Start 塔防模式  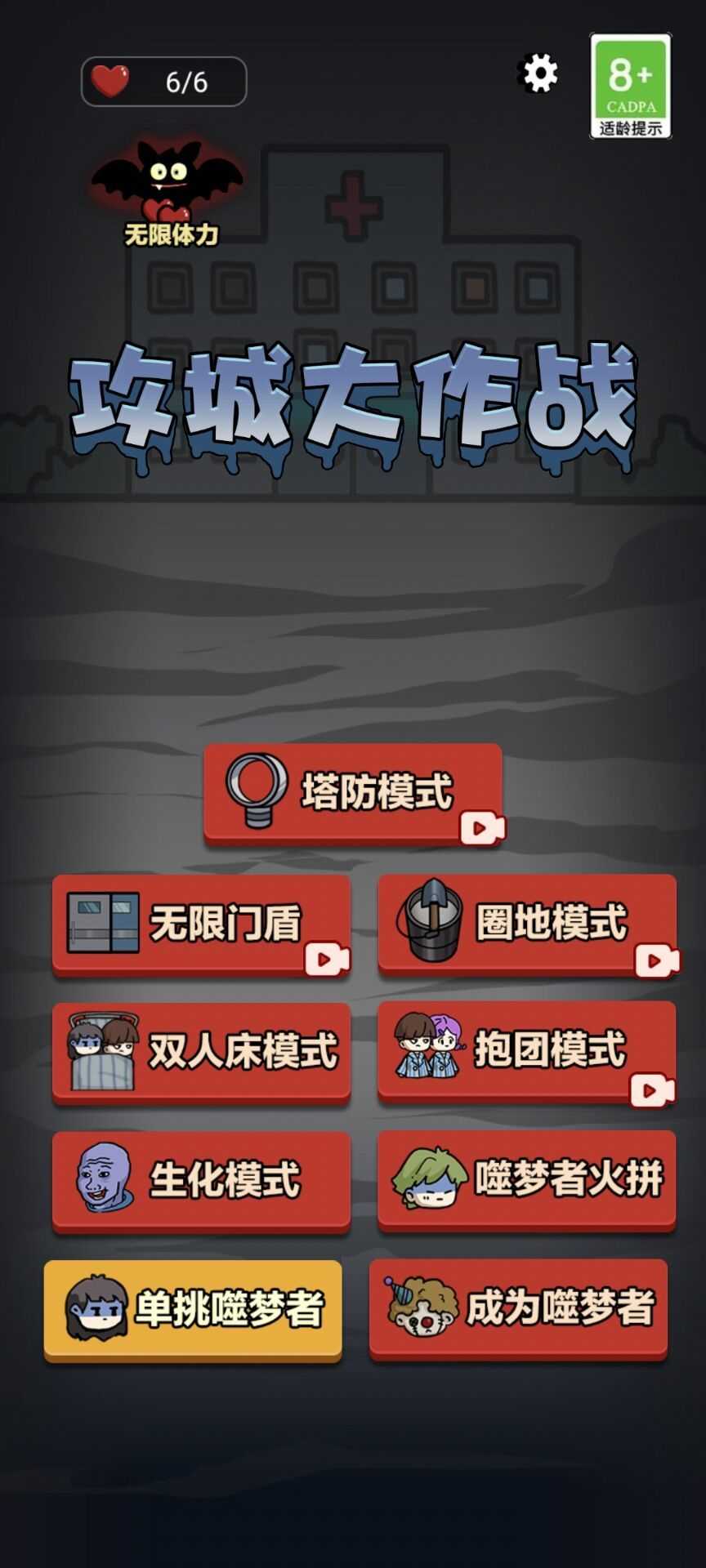click(x=353, y=792)
